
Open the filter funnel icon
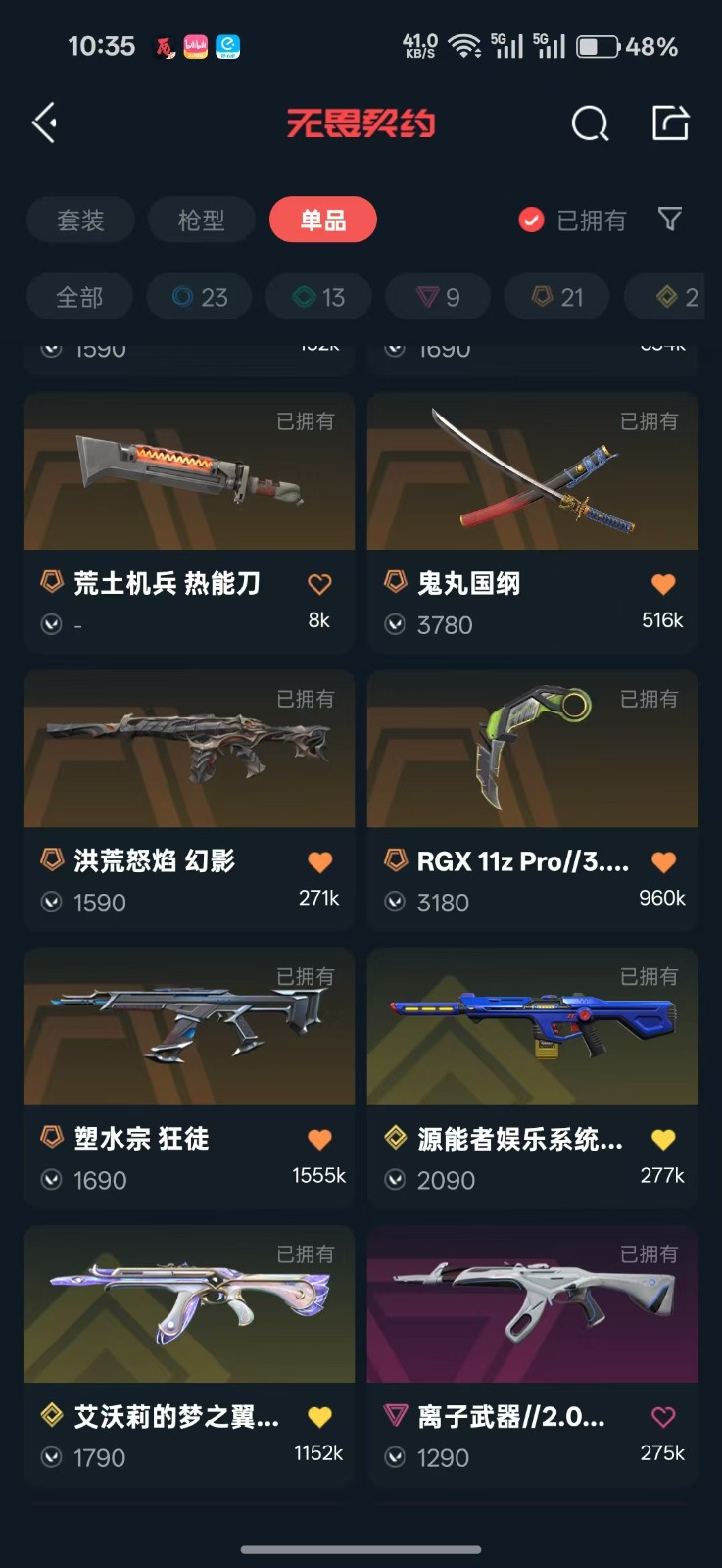(x=670, y=220)
